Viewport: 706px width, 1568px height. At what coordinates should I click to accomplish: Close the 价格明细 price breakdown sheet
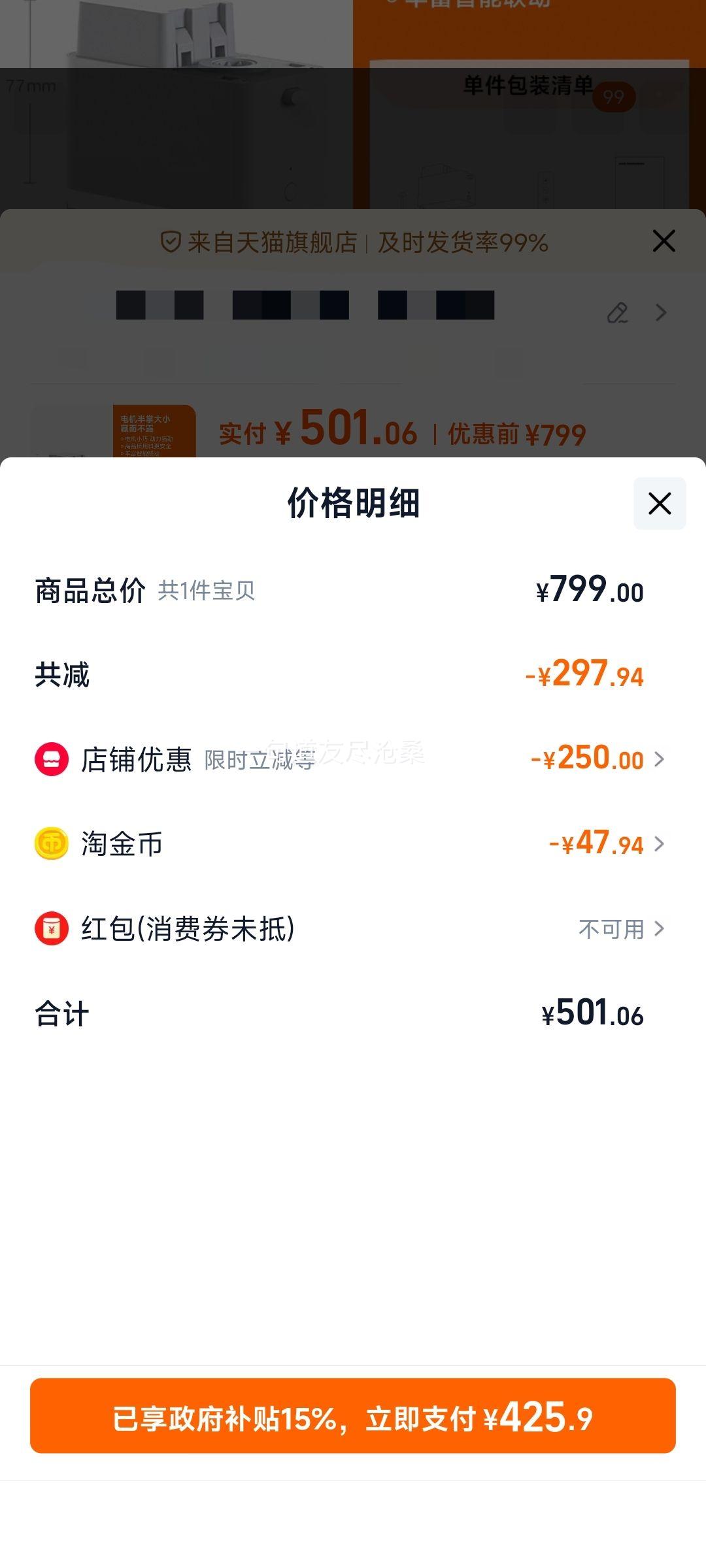pos(659,504)
